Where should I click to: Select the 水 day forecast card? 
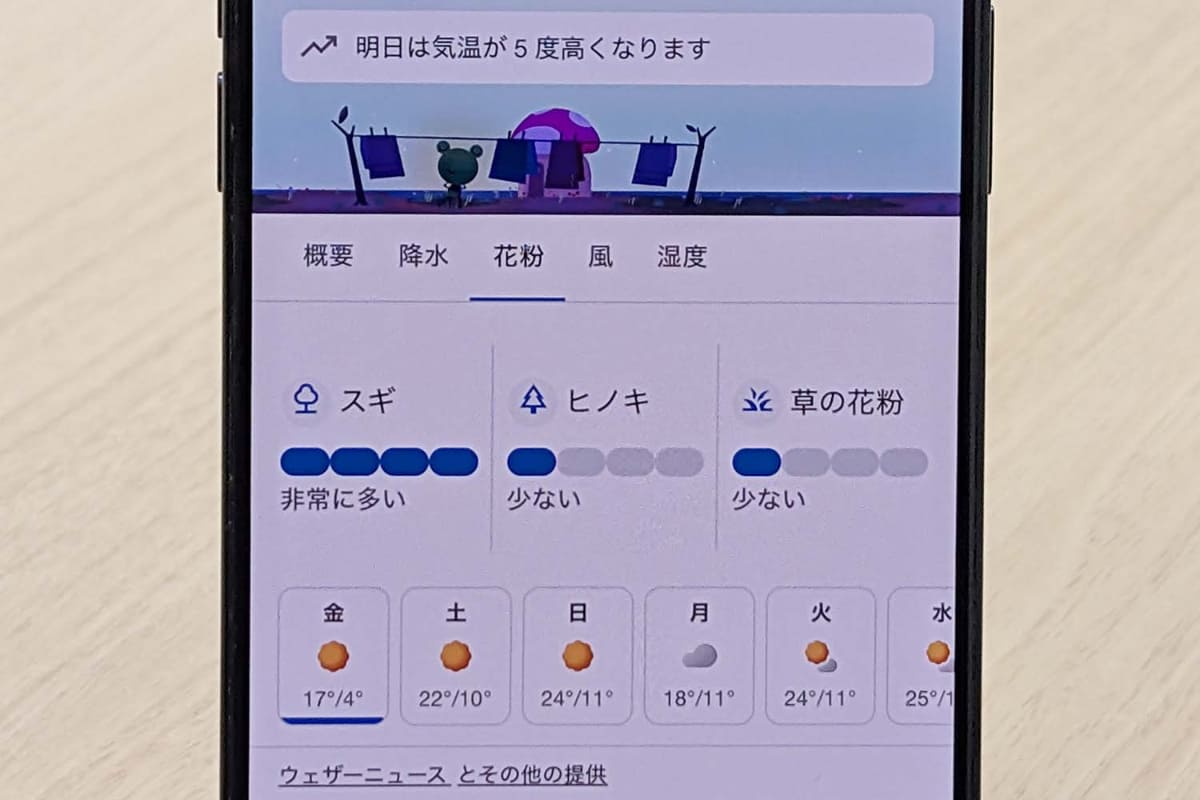click(925, 655)
